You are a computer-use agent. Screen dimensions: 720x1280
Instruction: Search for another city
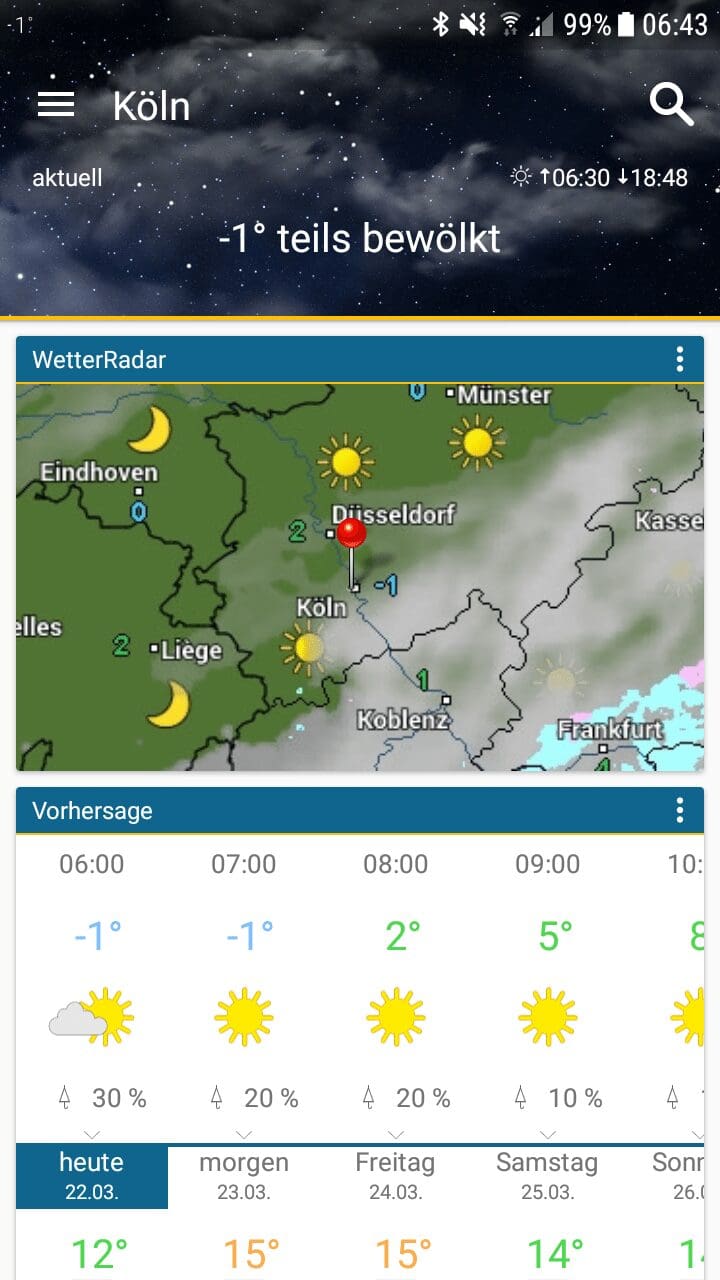(671, 104)
